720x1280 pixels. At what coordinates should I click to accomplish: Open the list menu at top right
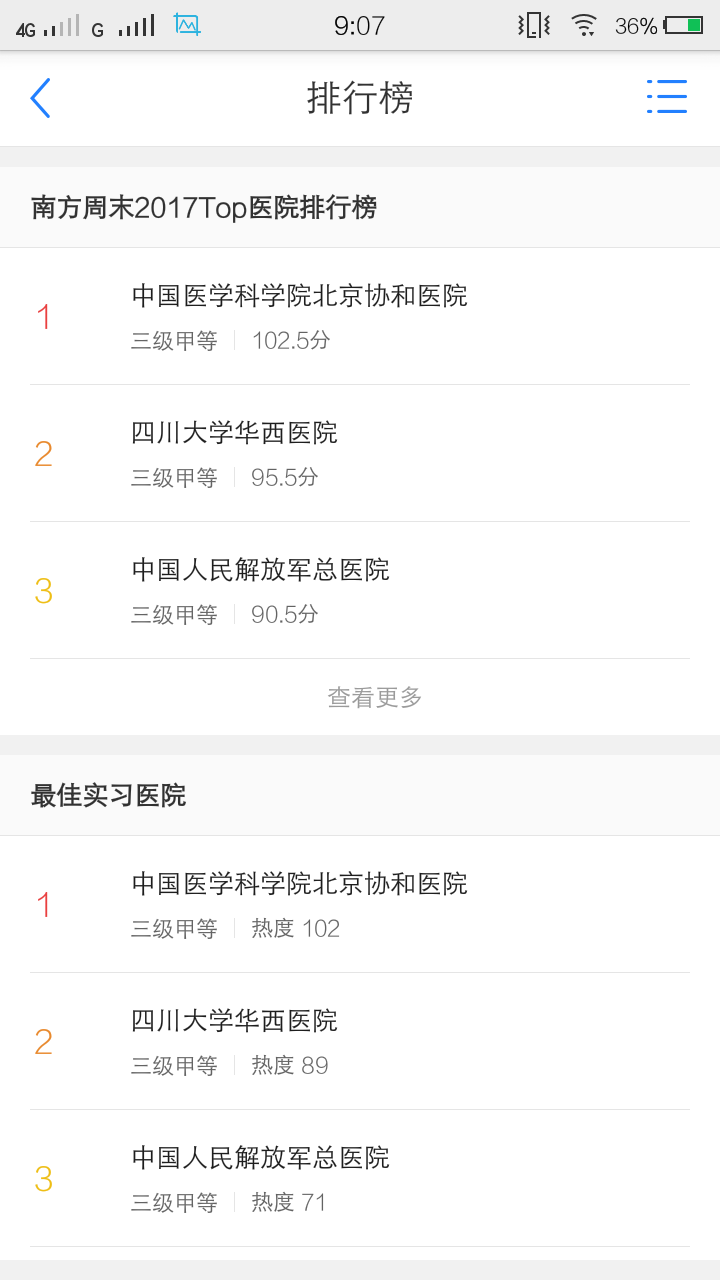point(667,97)
